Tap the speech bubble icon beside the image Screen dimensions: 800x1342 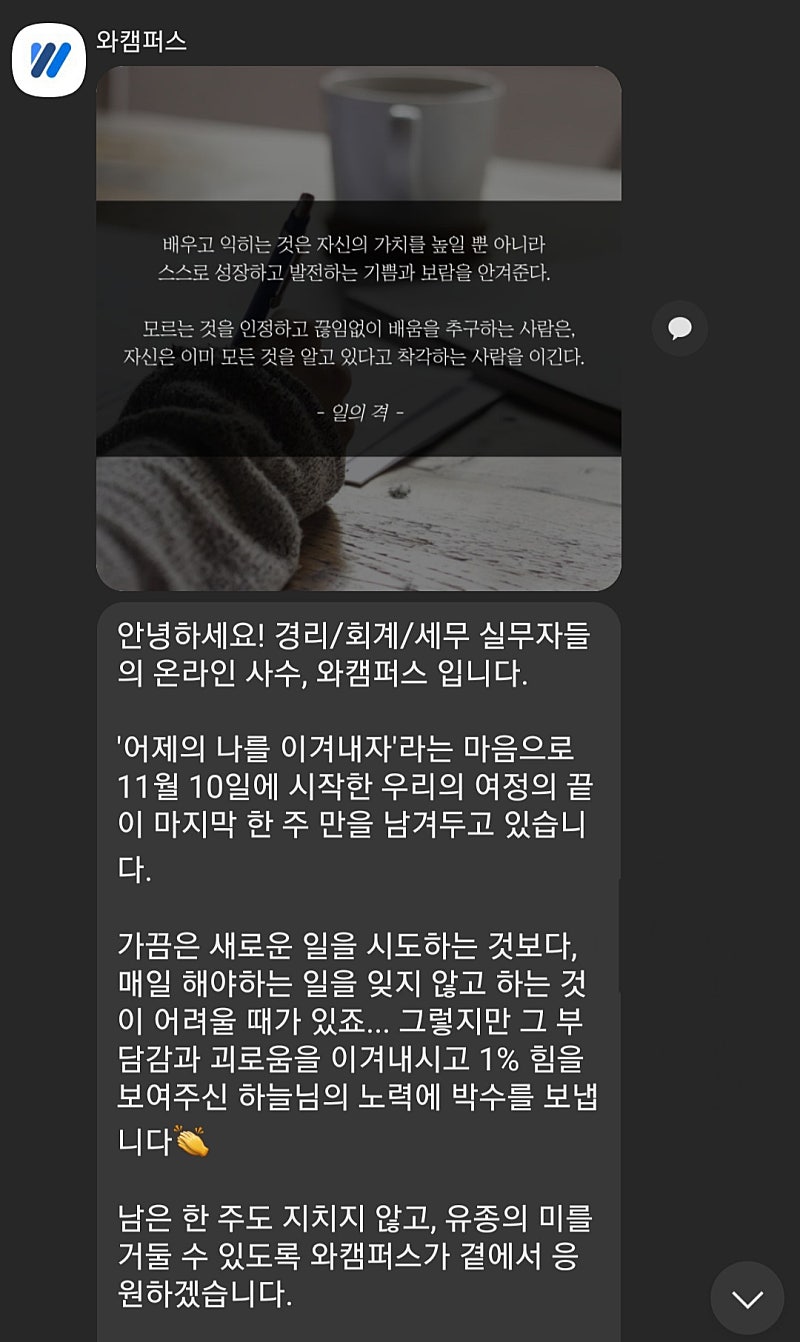[x=680, y=328]
